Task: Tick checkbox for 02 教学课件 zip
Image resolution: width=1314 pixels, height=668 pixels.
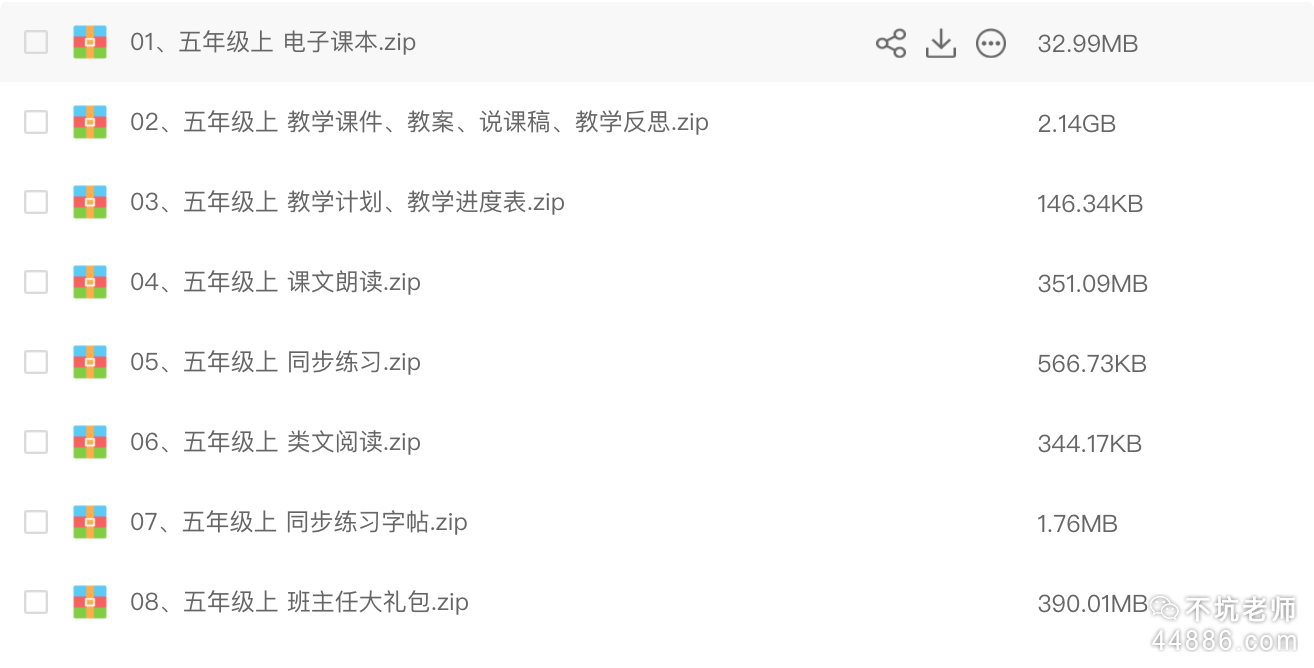Action: point(36,122)
